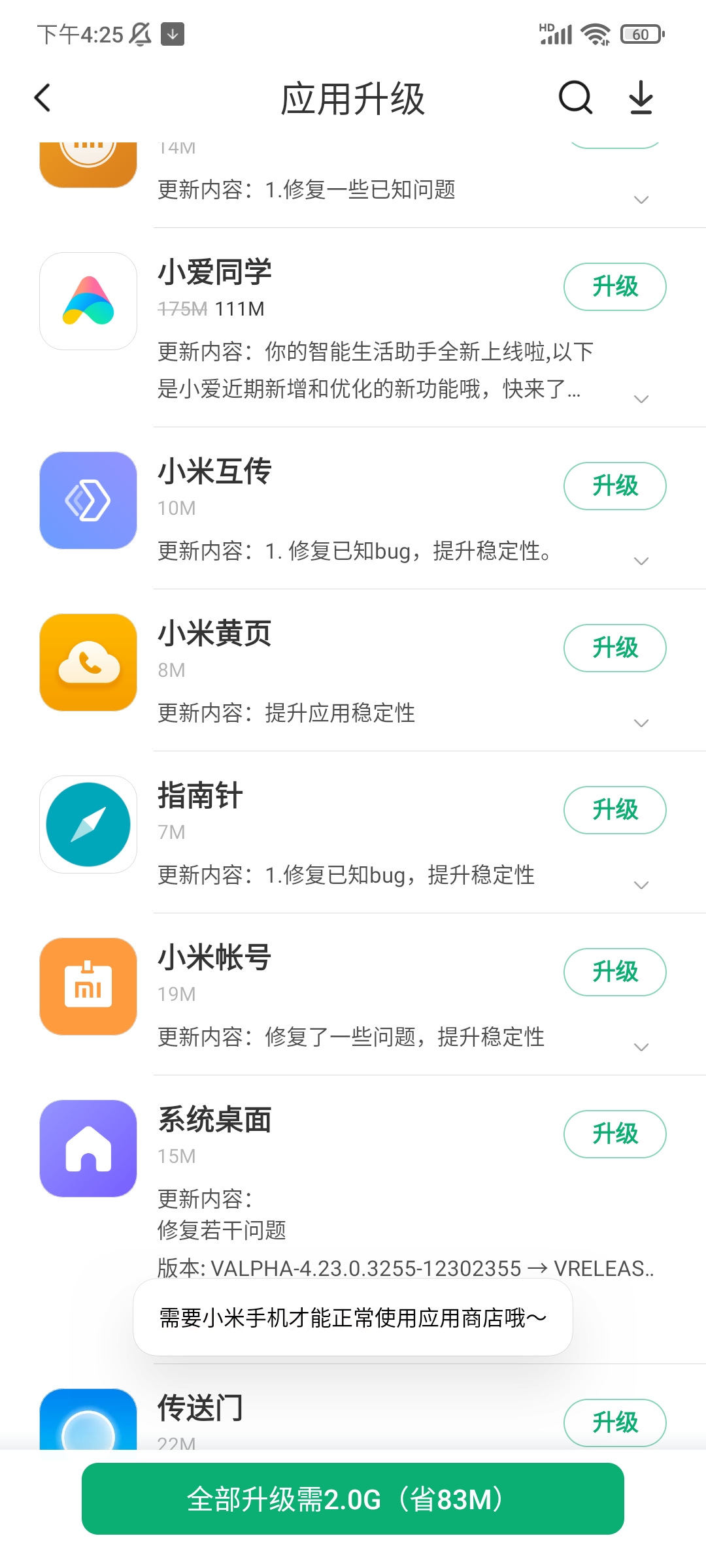Screen dimensions: 706x1568
Task: Expand 小米黄页 update notes
Action: [x=641, y=723]
